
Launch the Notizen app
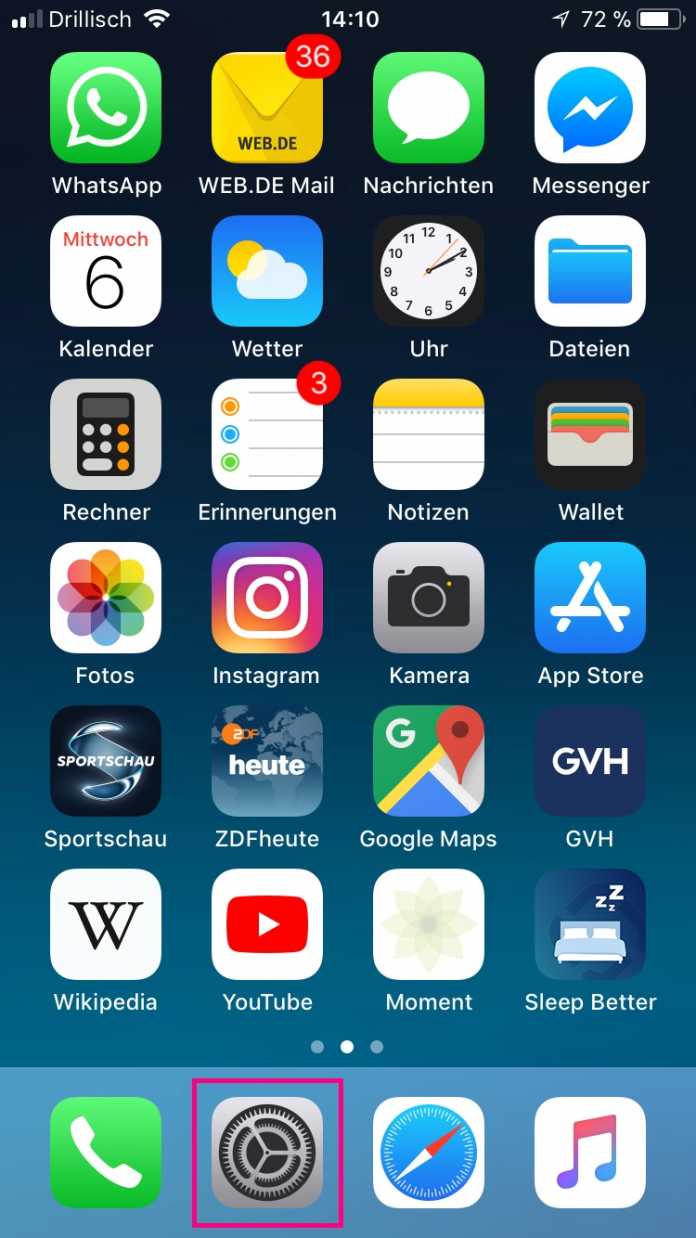pyautogui.click(x=428, y=434)
